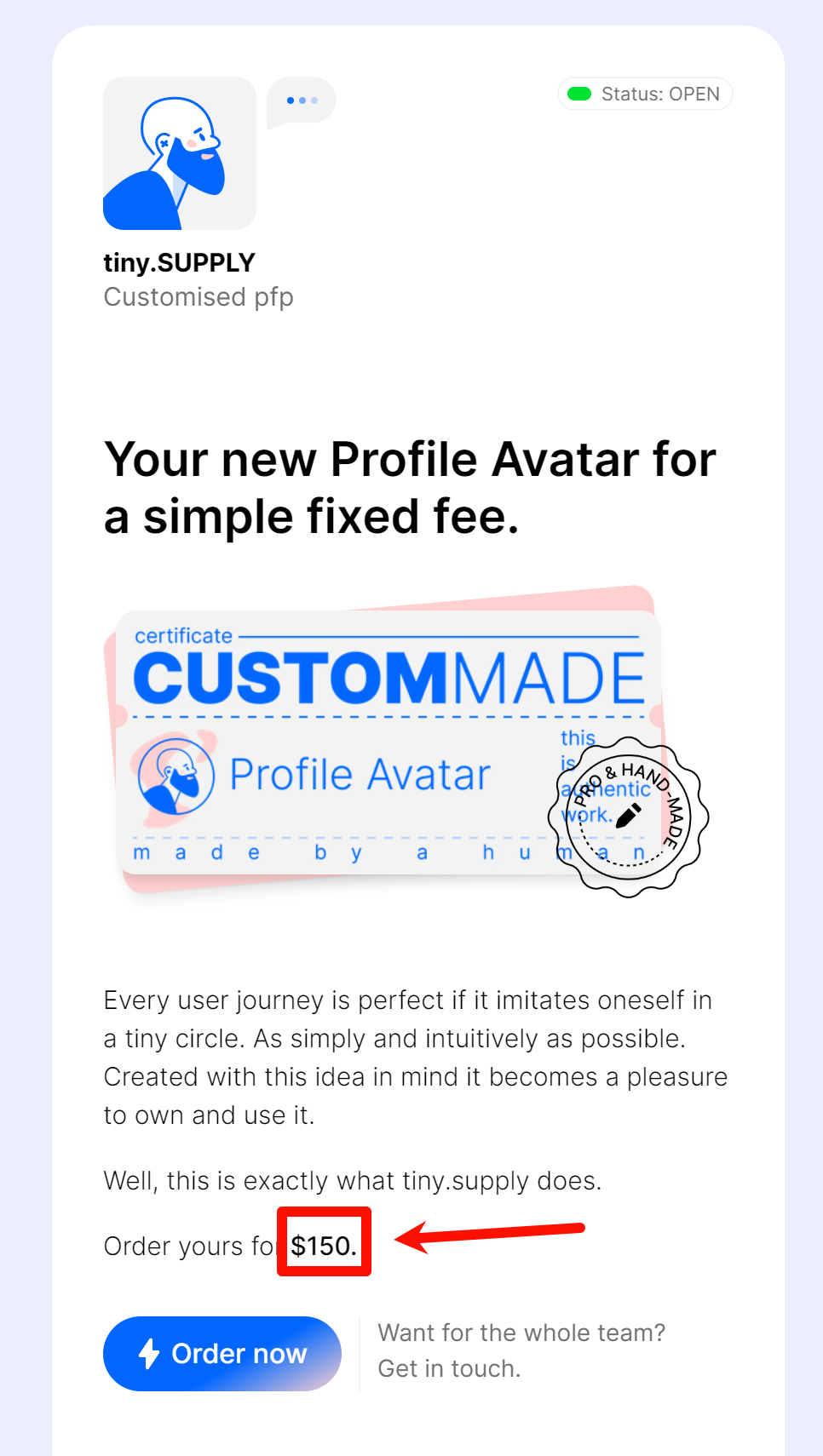Open the speech bubble with three dots
The width and height of the screenshot is (823, 1456).
(x=302, y=100)
